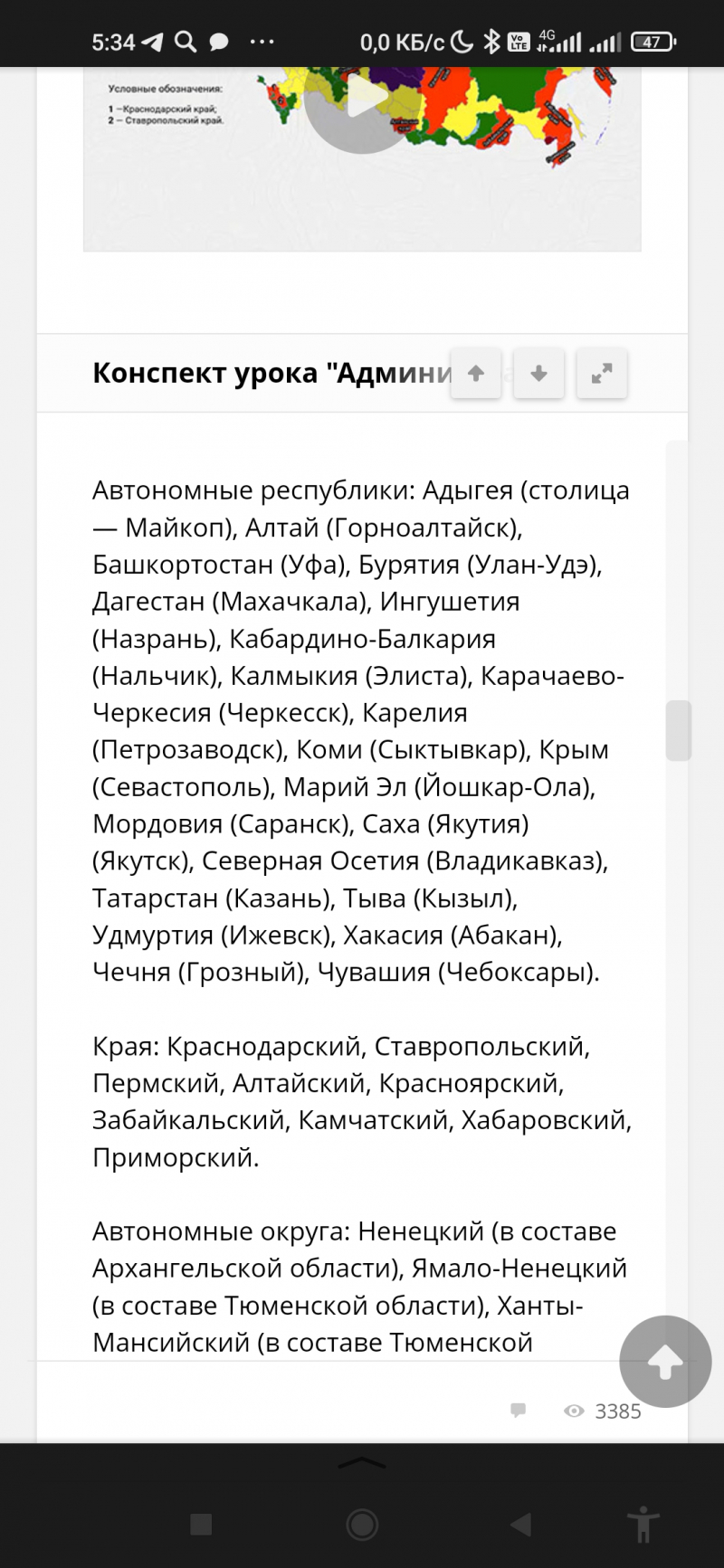Viewport: 724px width, 1568px height.
Task: Move the lesson summary block up
Action: (476, 373)
